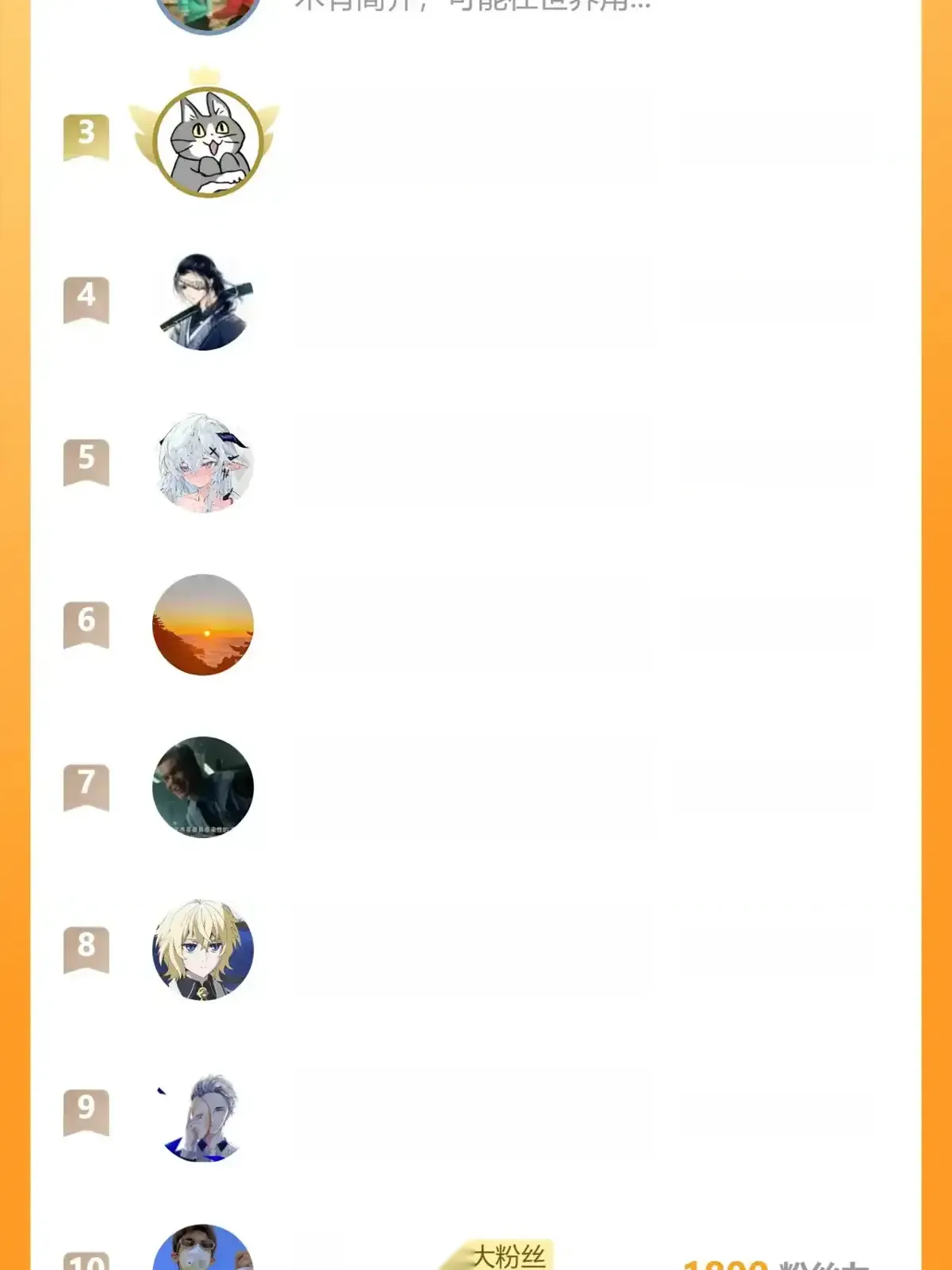The height and width of the screenshot is (1270, 952).
Task: Open the rank 8 blond anime avatar row
Action: [203, 949]
